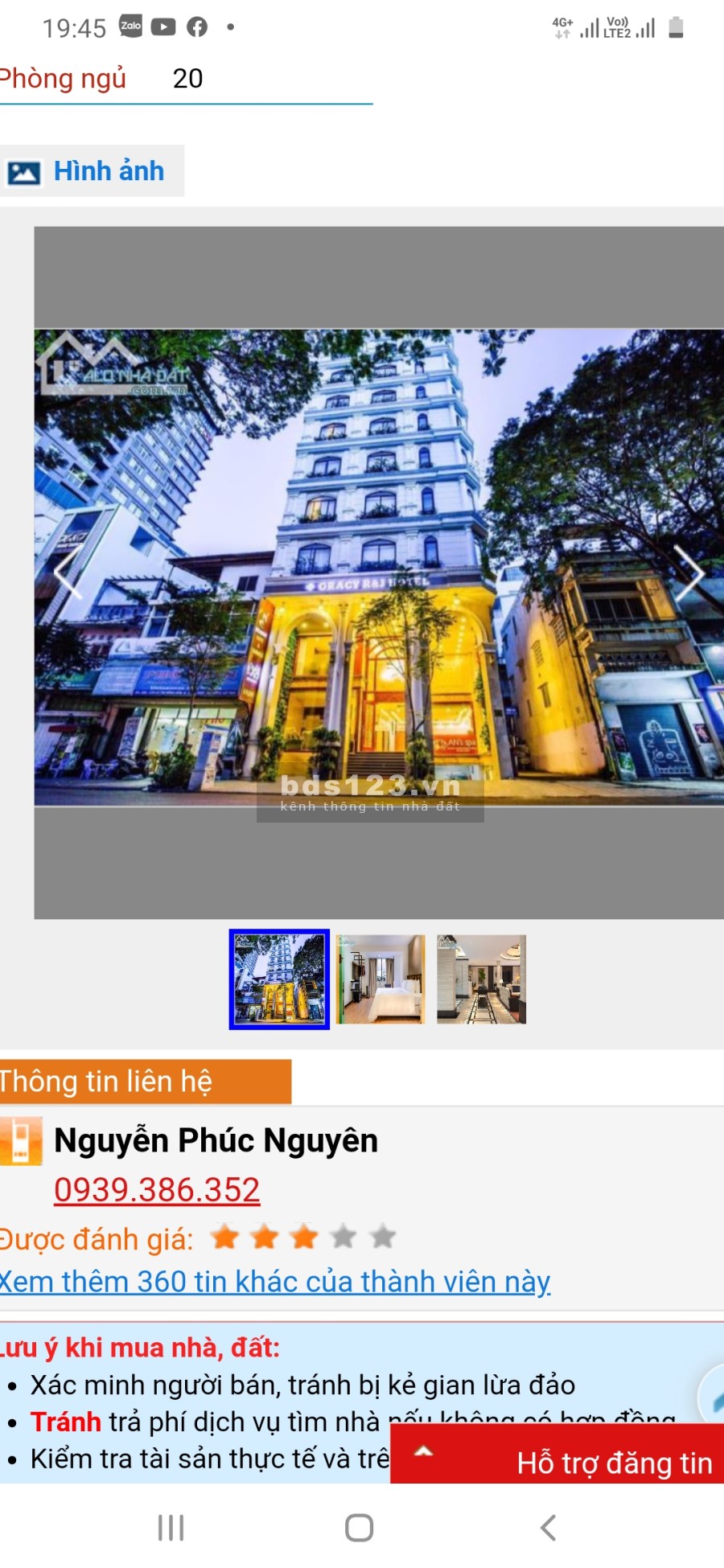Open Xem thêm 360 tin khác link
The width and height of the screenshot is (724, 1568).
(x=275, y=1281)
